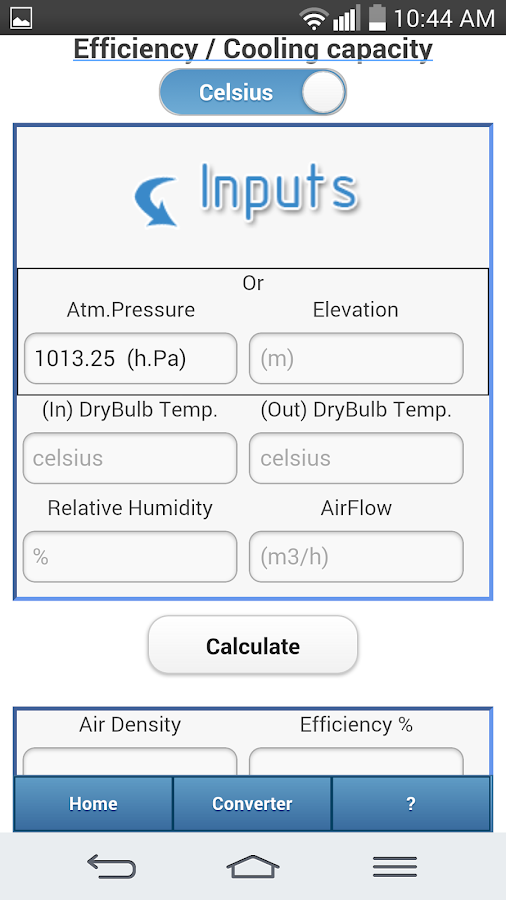Image resolution: width=506 pixels, height=900 pixels.
Task: Open the question mark help tab
Action: [x=411, y=804]
